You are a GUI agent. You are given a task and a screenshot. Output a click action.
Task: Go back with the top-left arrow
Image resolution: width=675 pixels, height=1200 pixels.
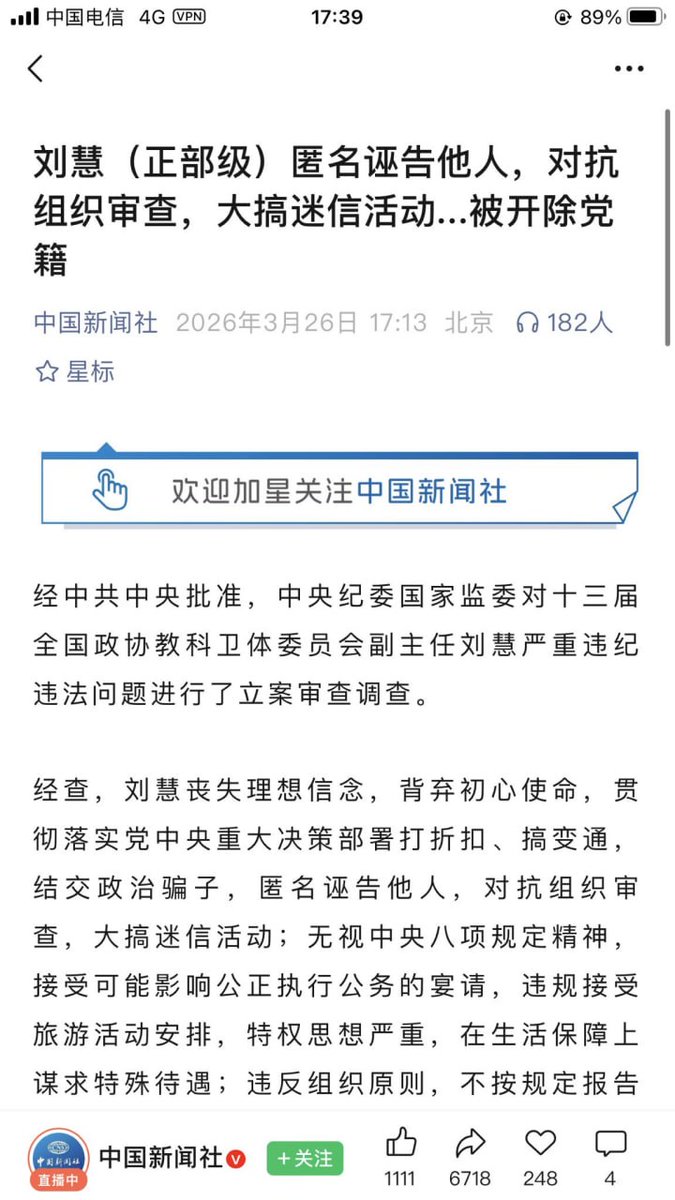point(36,69)
